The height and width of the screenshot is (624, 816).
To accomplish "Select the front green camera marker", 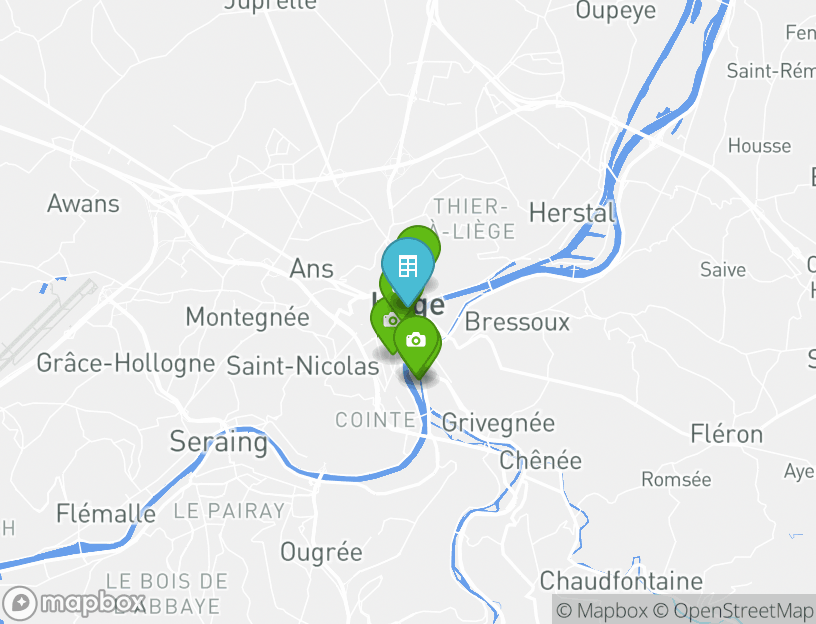I will pyautogui.click(x=416, y=341).
